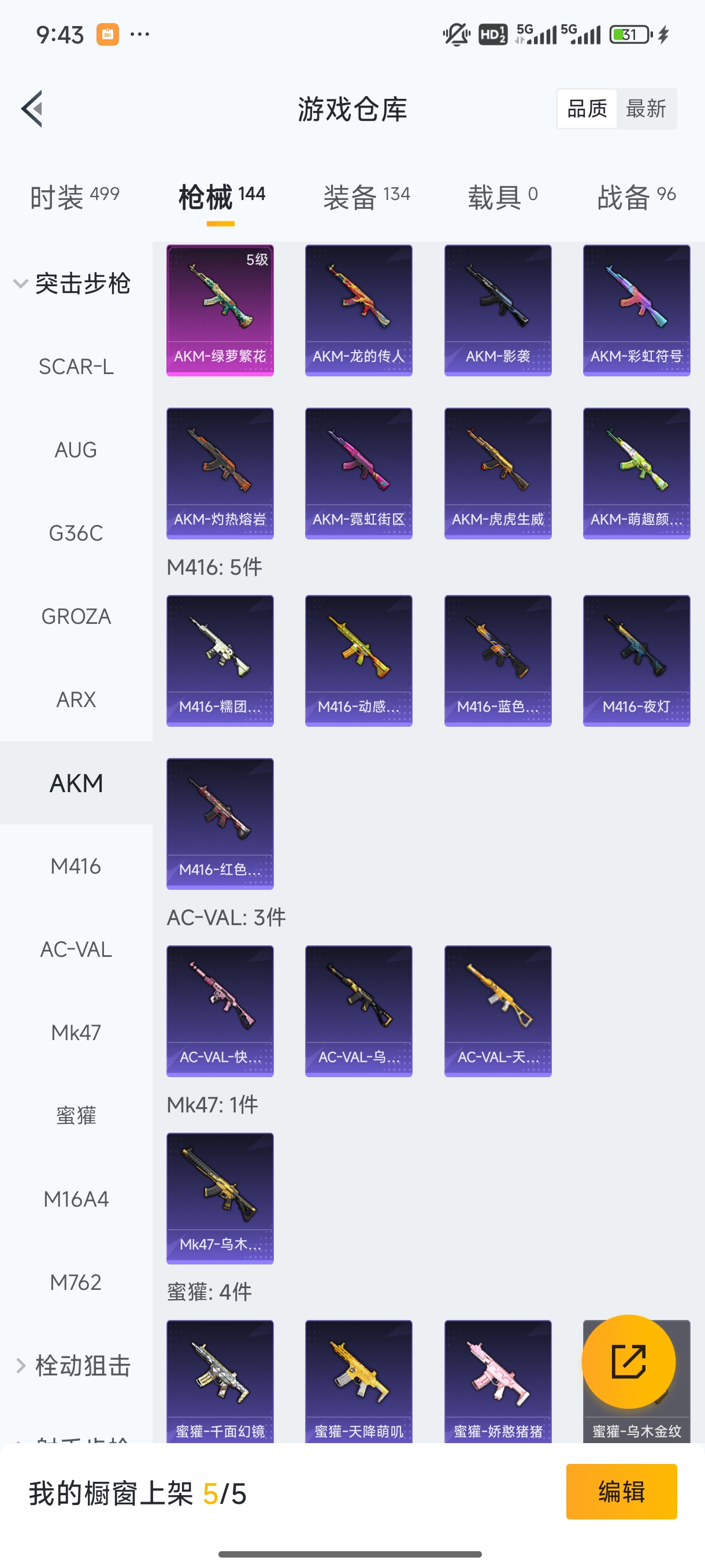The image size is (705, 1568).
Task: Switch to the 装备 tab
Action: point(366,197)
